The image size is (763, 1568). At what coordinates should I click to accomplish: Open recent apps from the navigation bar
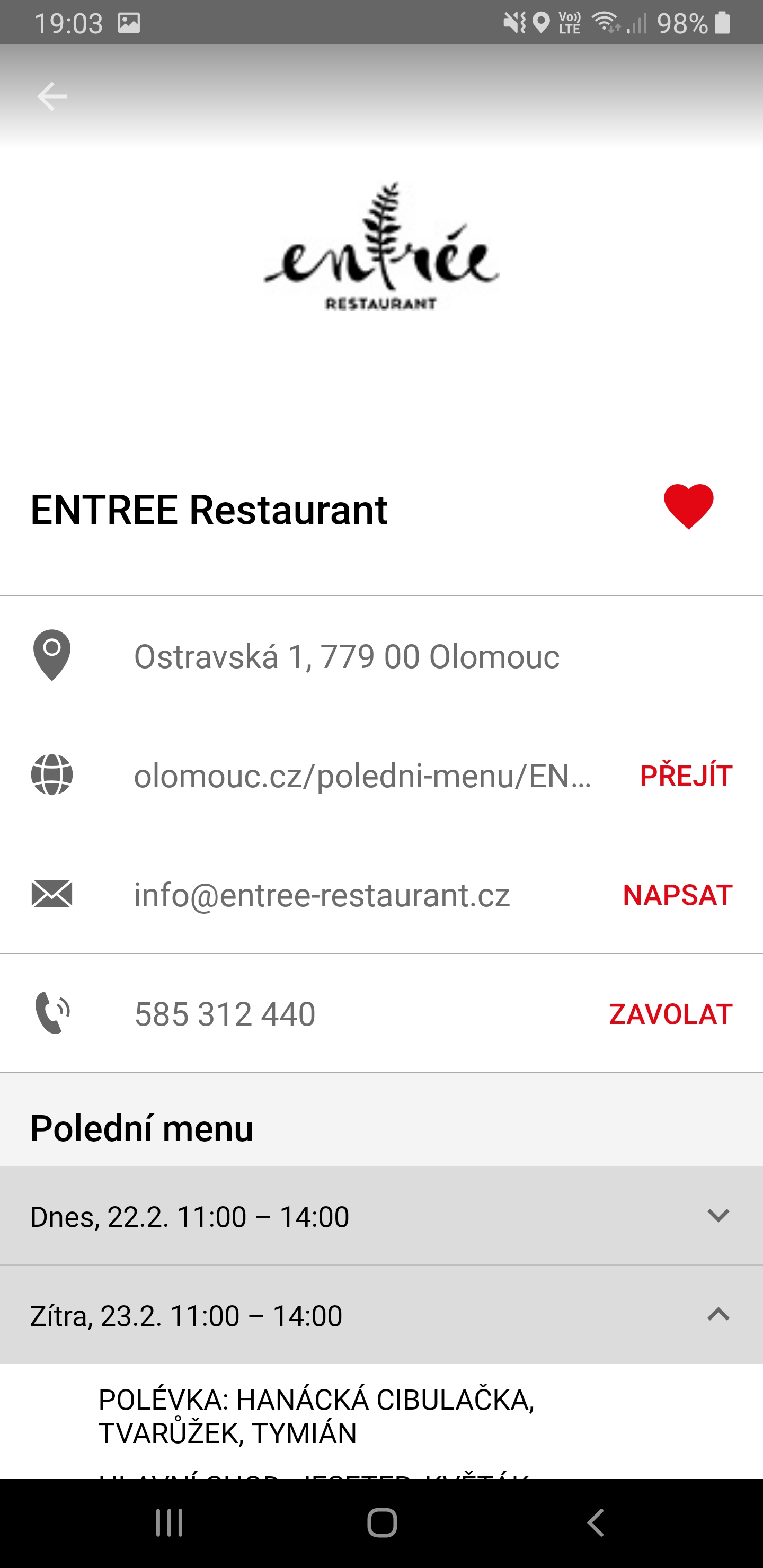click(x=169, y=1523)
